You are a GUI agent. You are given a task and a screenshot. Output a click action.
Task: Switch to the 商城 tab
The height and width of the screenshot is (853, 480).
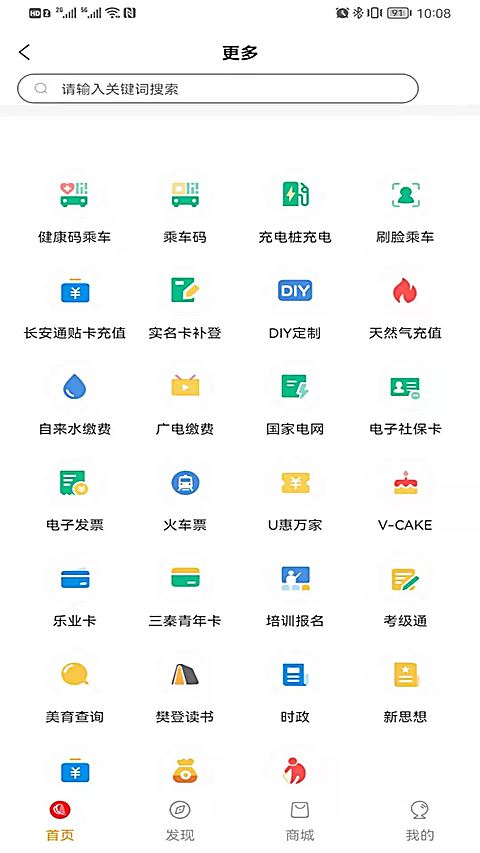coord(300,821)
